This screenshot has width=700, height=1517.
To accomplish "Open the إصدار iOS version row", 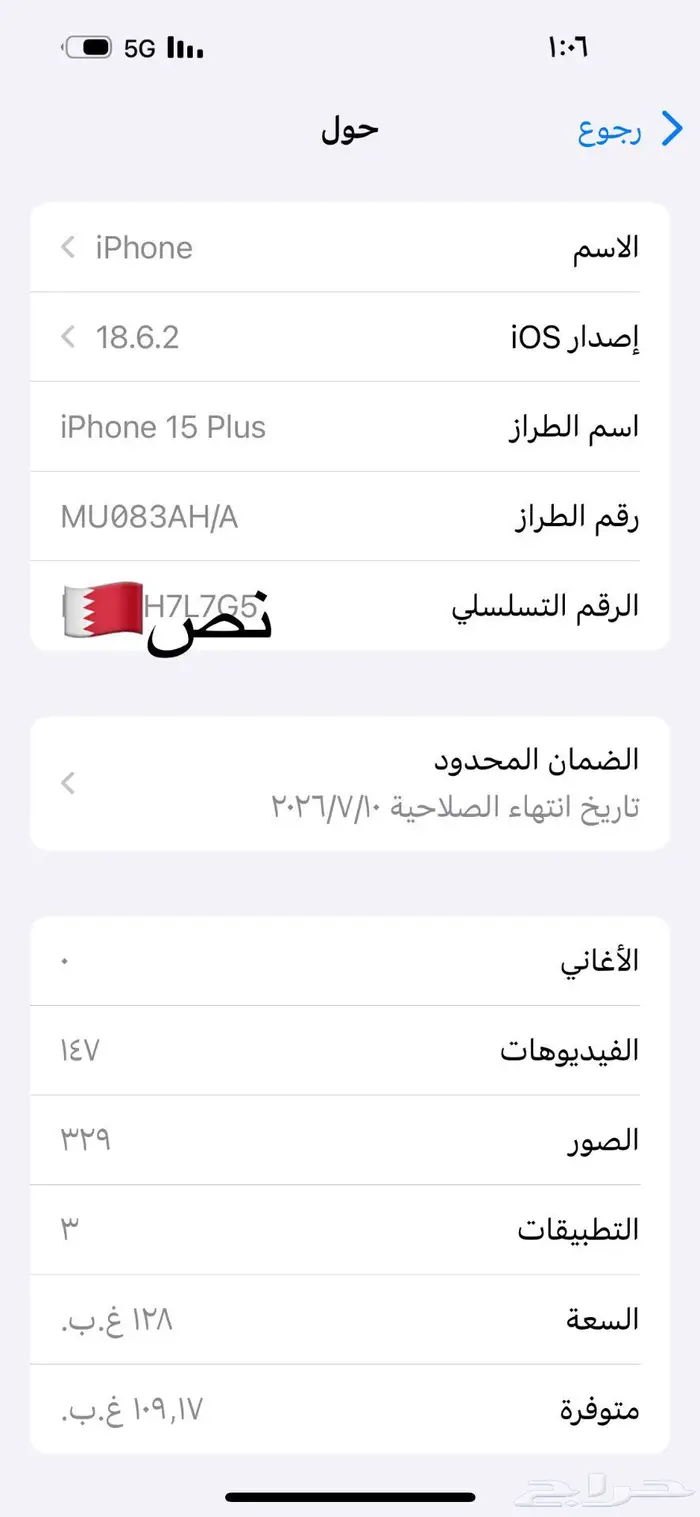I will point(350,337).
